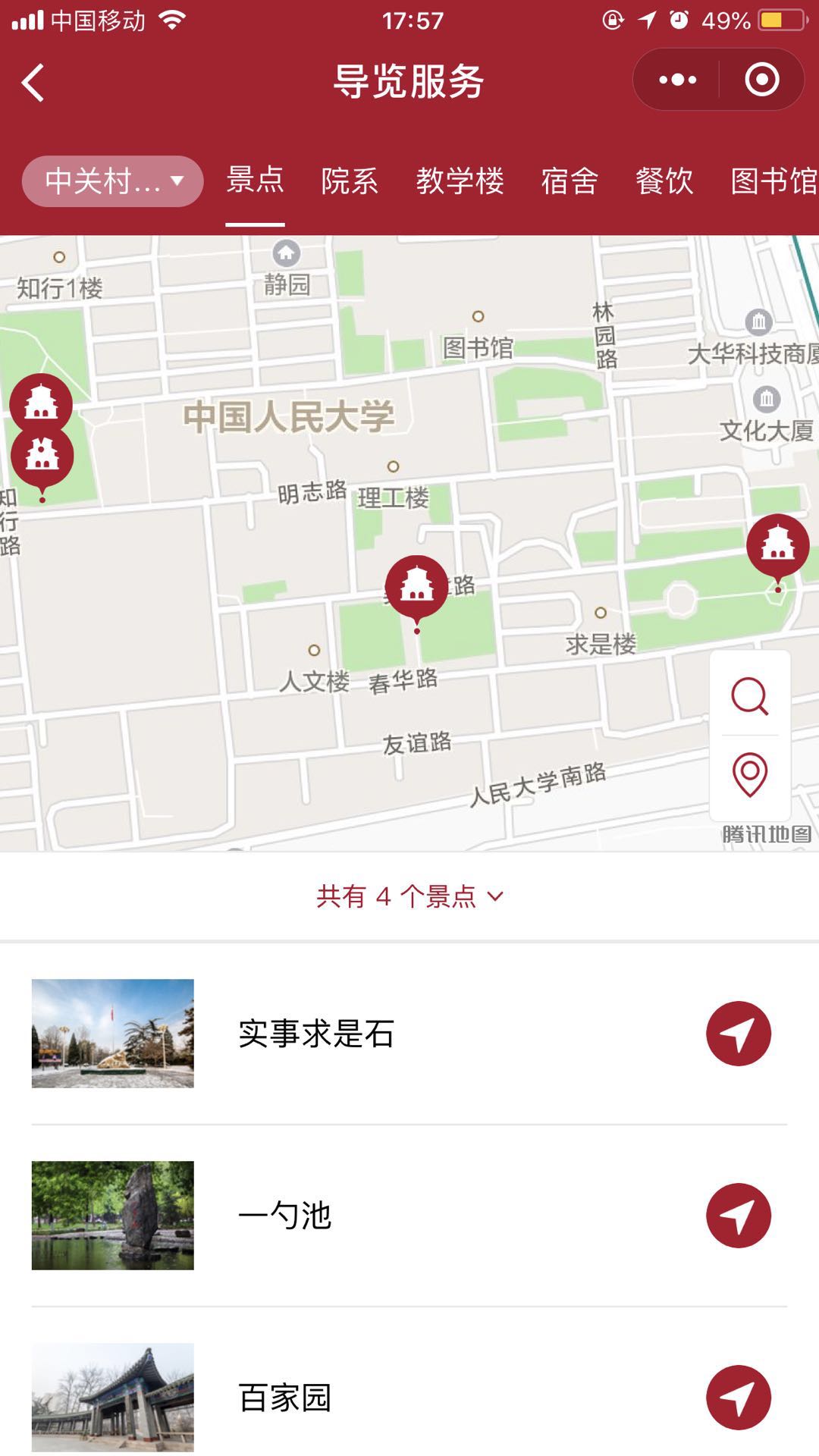Tap the map search magnifier icon
819x1456 pixels.
750,695
